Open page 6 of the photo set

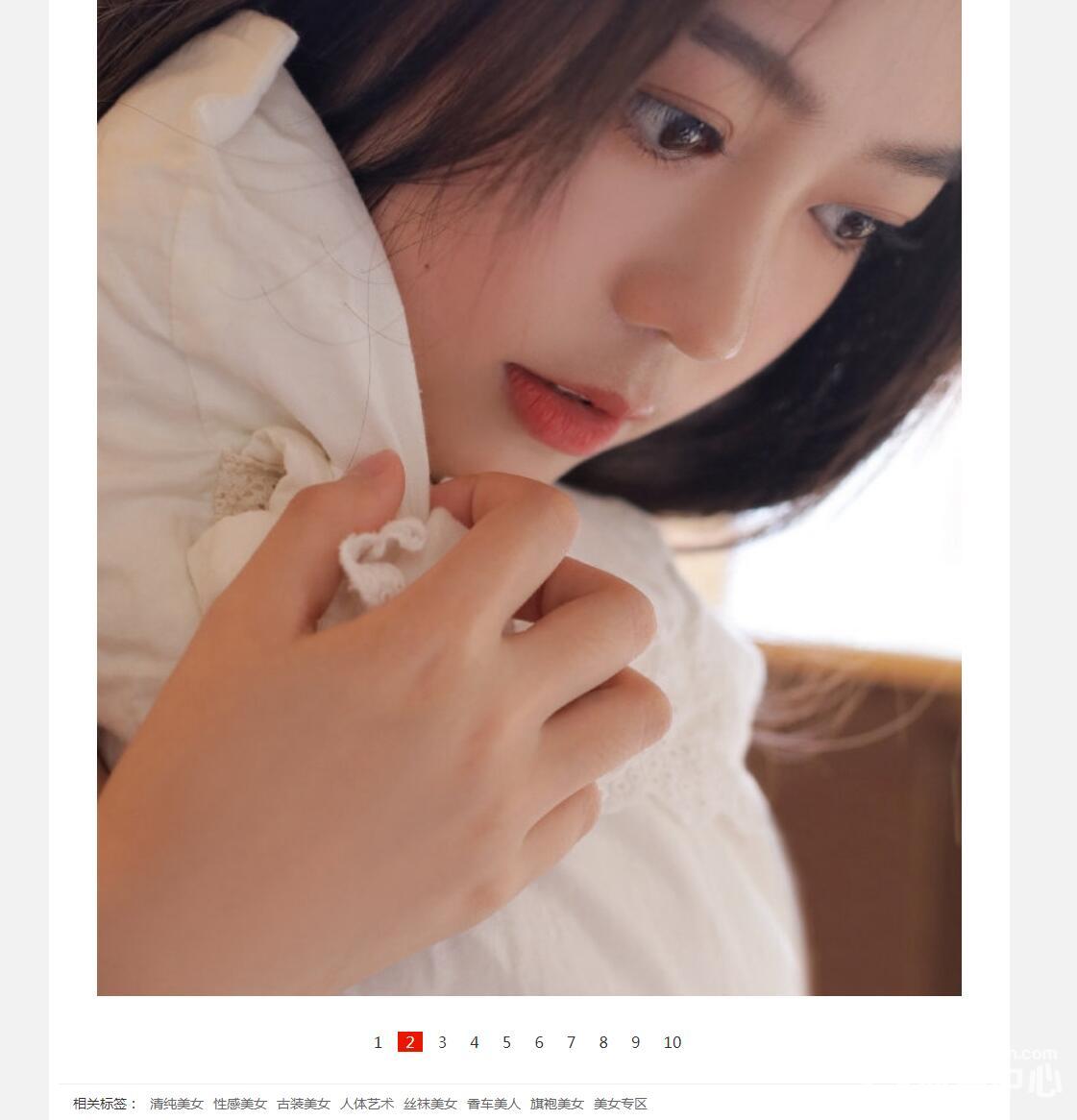click(539, 1042)
